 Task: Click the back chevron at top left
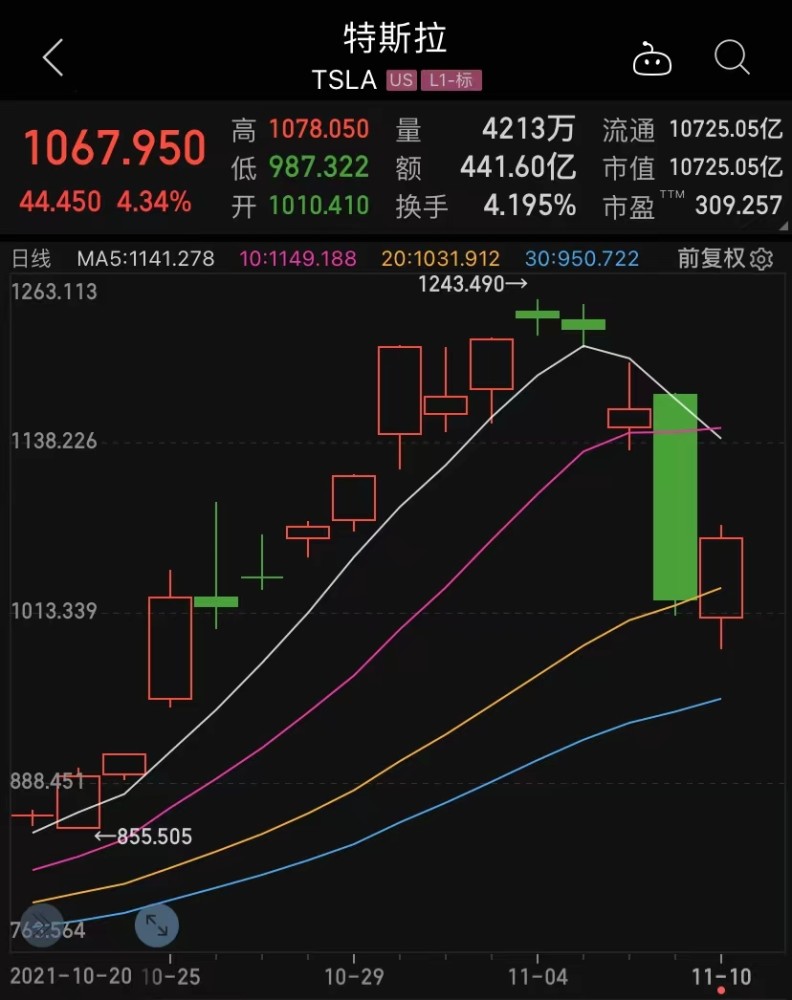pyautogui.click(x=52, y=57)
